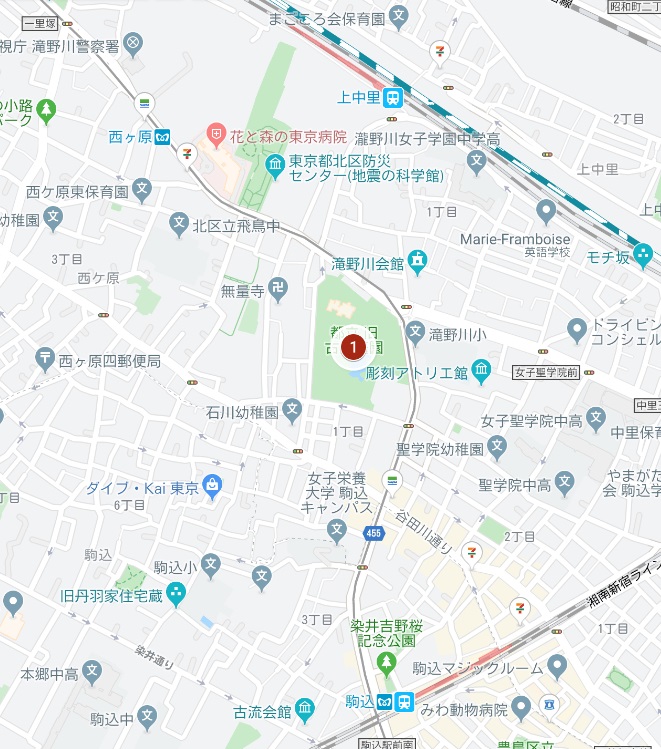The width and height of the screenshot is (661, 749).
Task: Select the 石川幼稚園 school marker
Action: (291, 408)
